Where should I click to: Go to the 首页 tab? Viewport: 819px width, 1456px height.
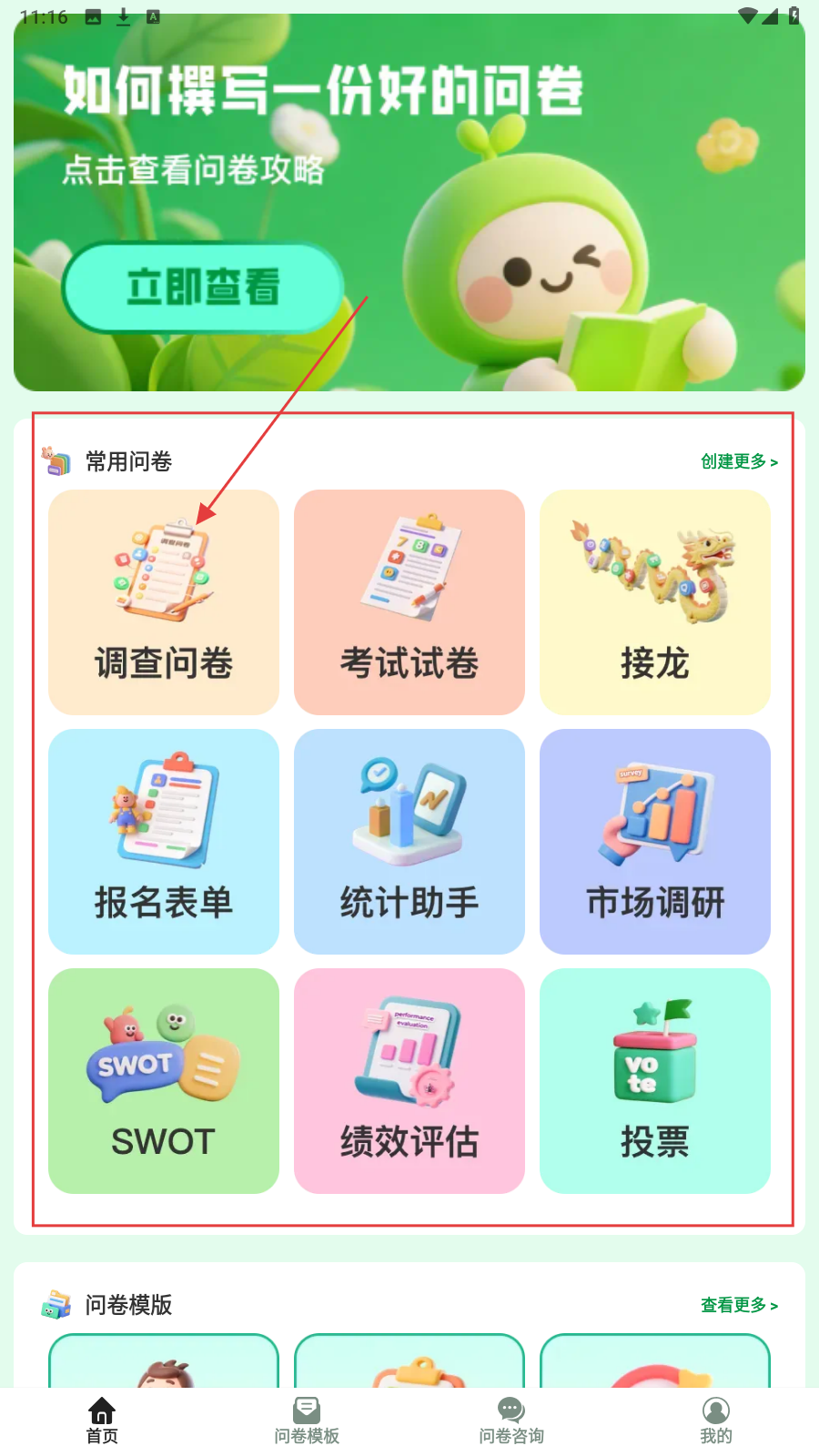pyautogui.click(x=102, y=1421)
